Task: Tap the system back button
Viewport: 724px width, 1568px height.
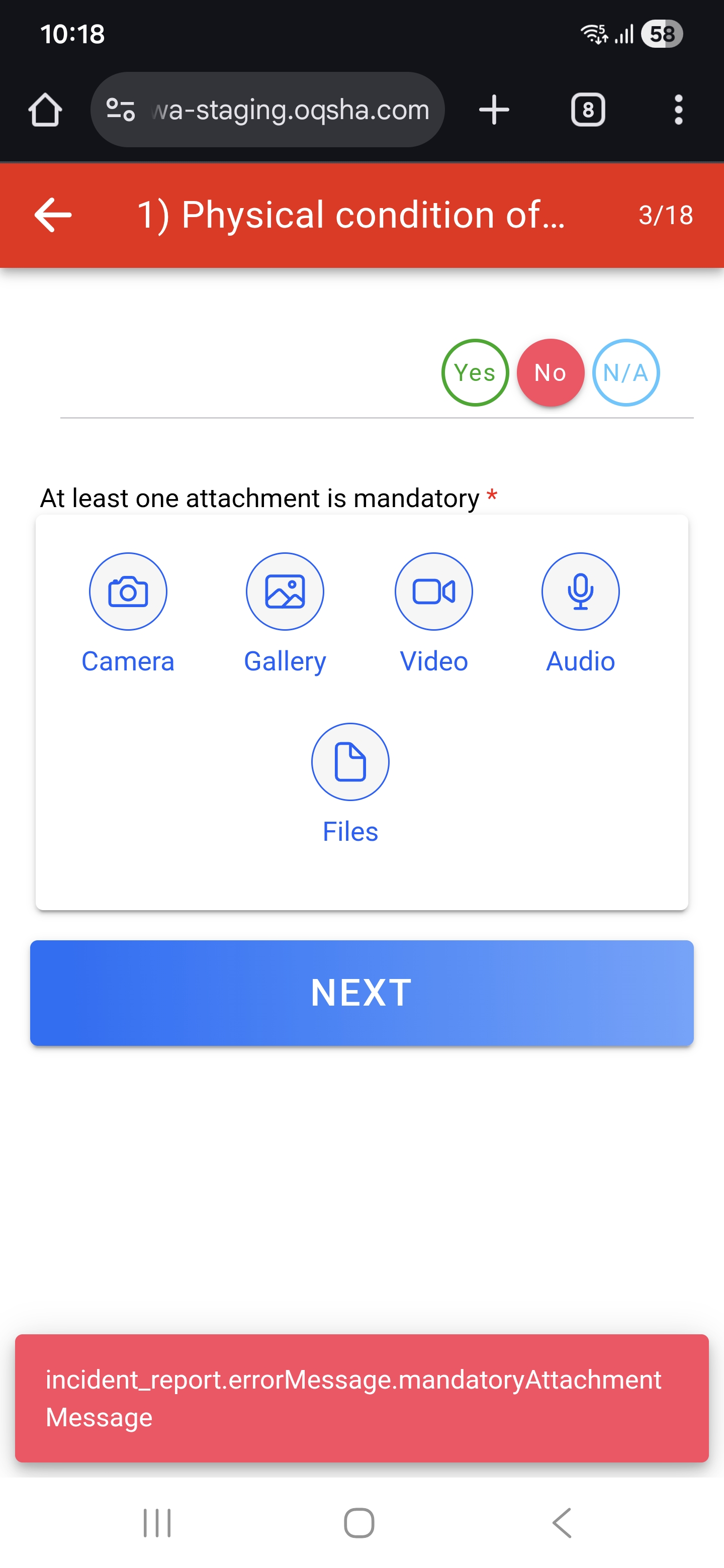Action: point(562,1523)
